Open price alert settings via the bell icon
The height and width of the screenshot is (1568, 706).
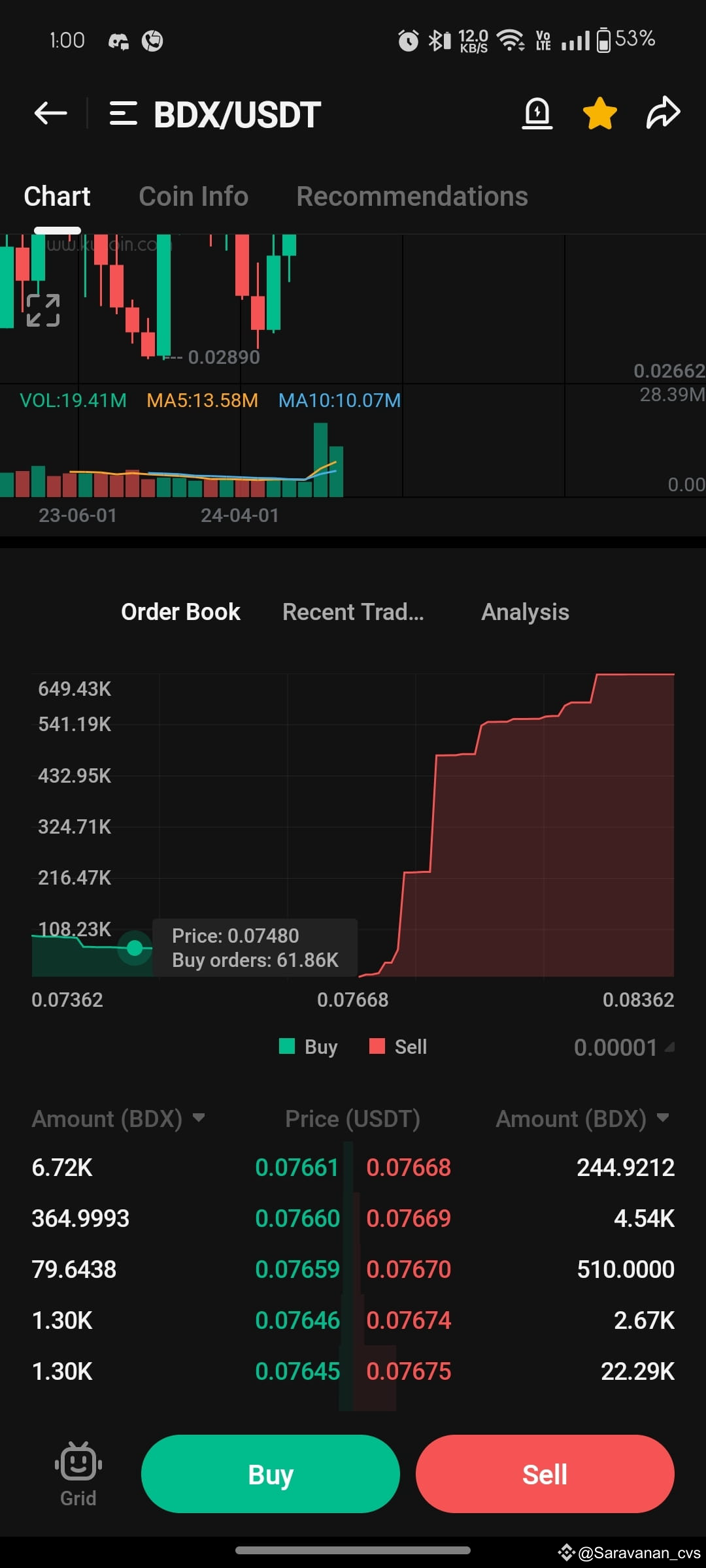point(537,112)
